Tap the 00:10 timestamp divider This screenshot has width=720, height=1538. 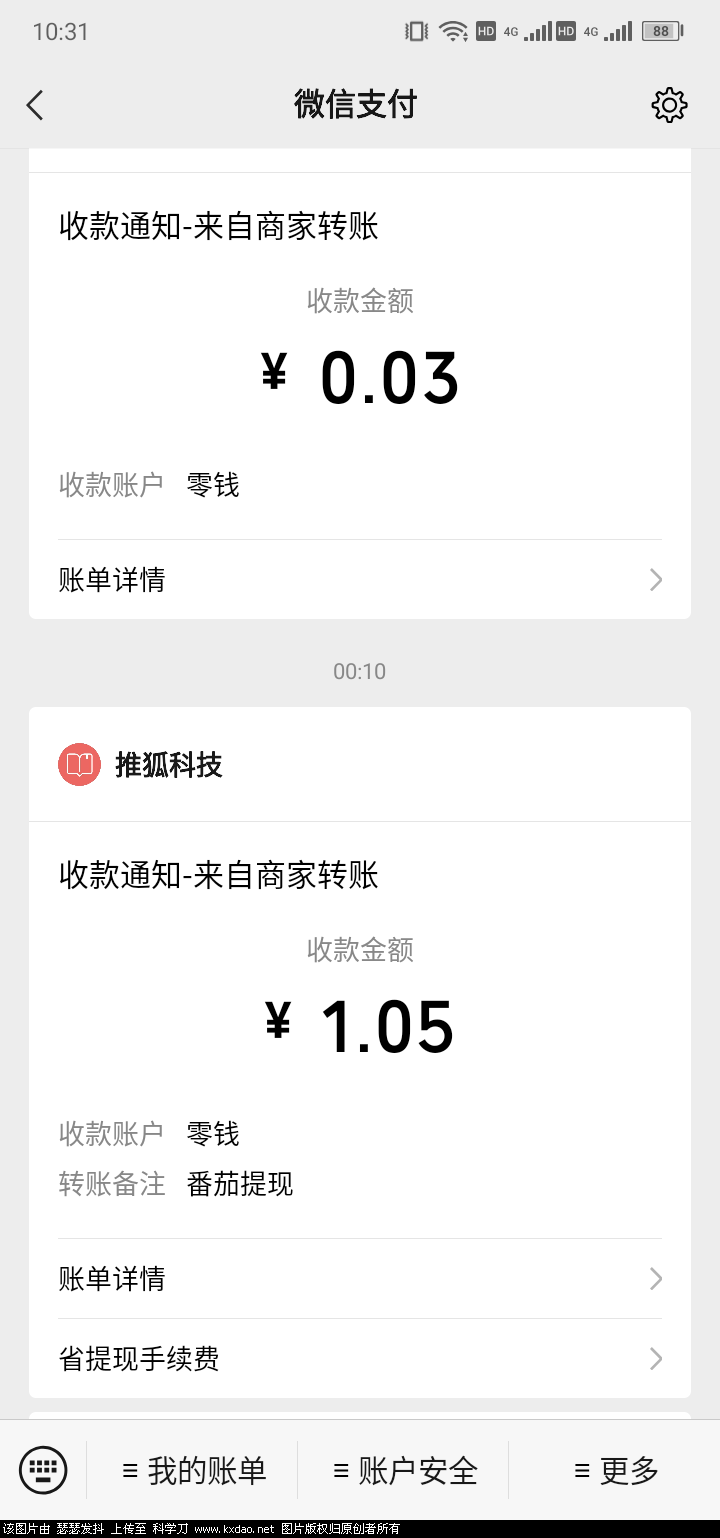pos(360,671)
